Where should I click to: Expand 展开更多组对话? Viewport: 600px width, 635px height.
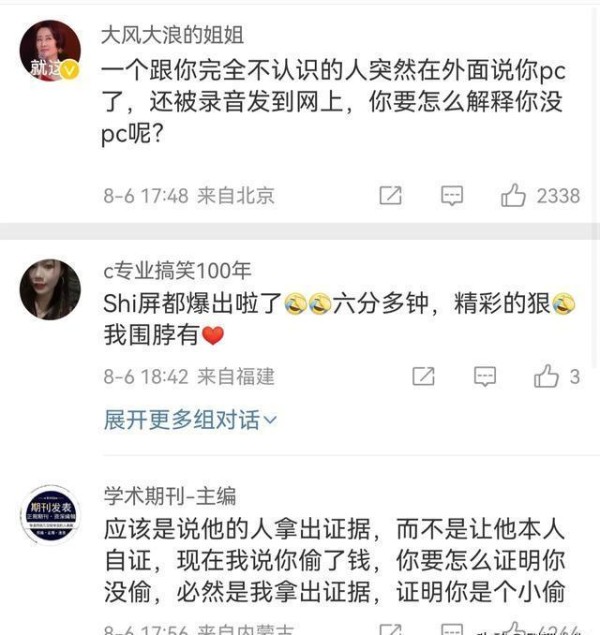coord(190,419)
